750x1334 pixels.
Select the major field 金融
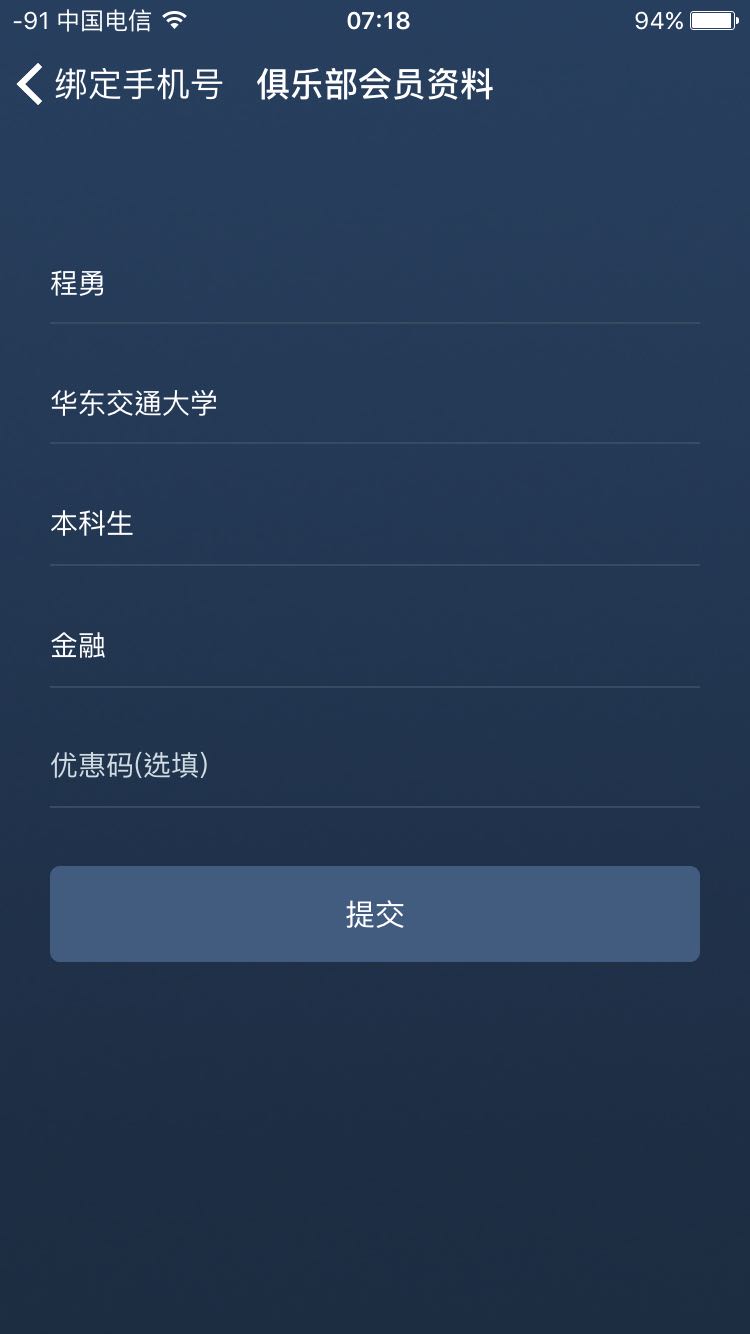coord(374,646)
